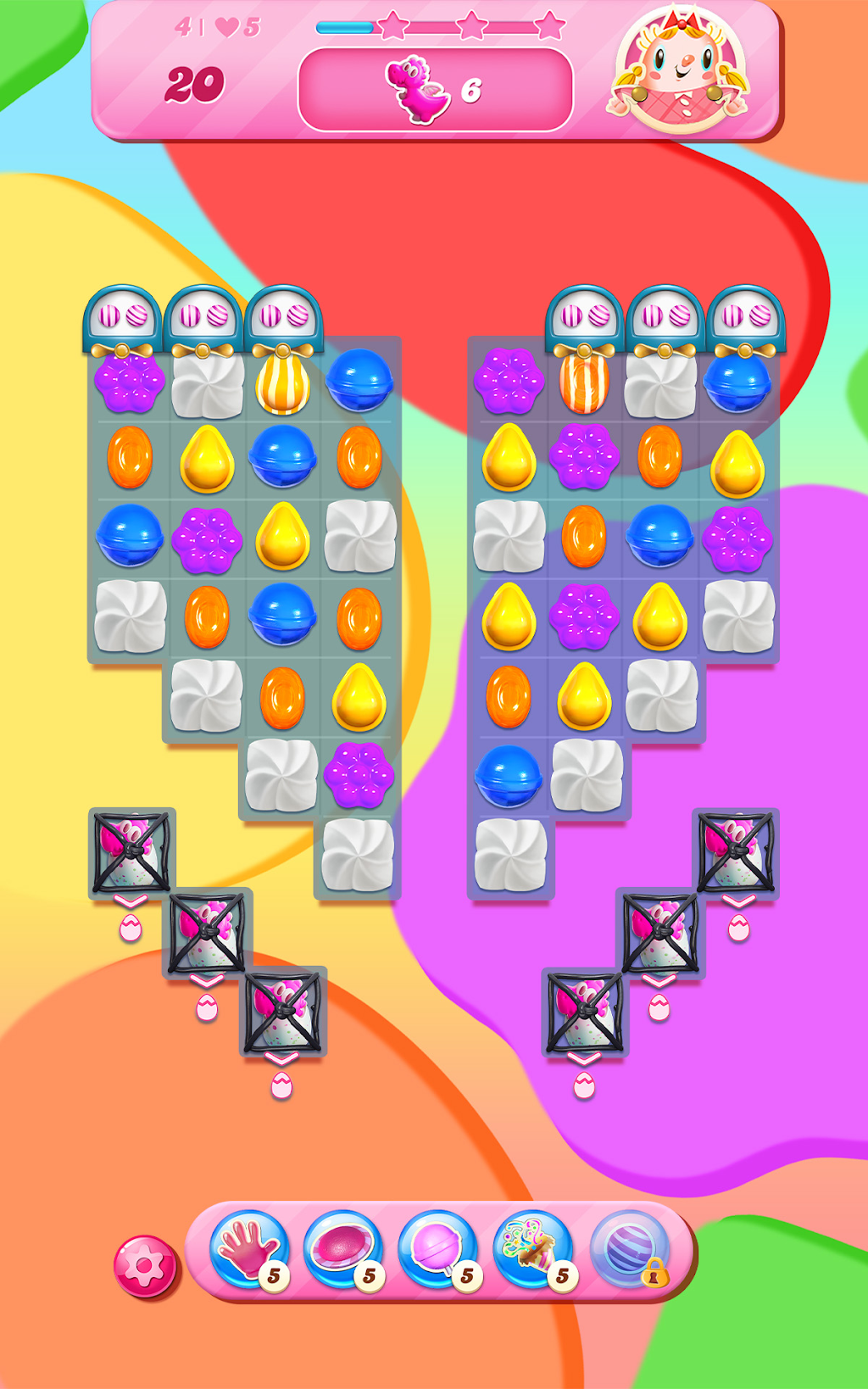Viewport: 868px width, 1389px height.
Task: Tap the orange striped candy on the right board
Action: (584, 383)
